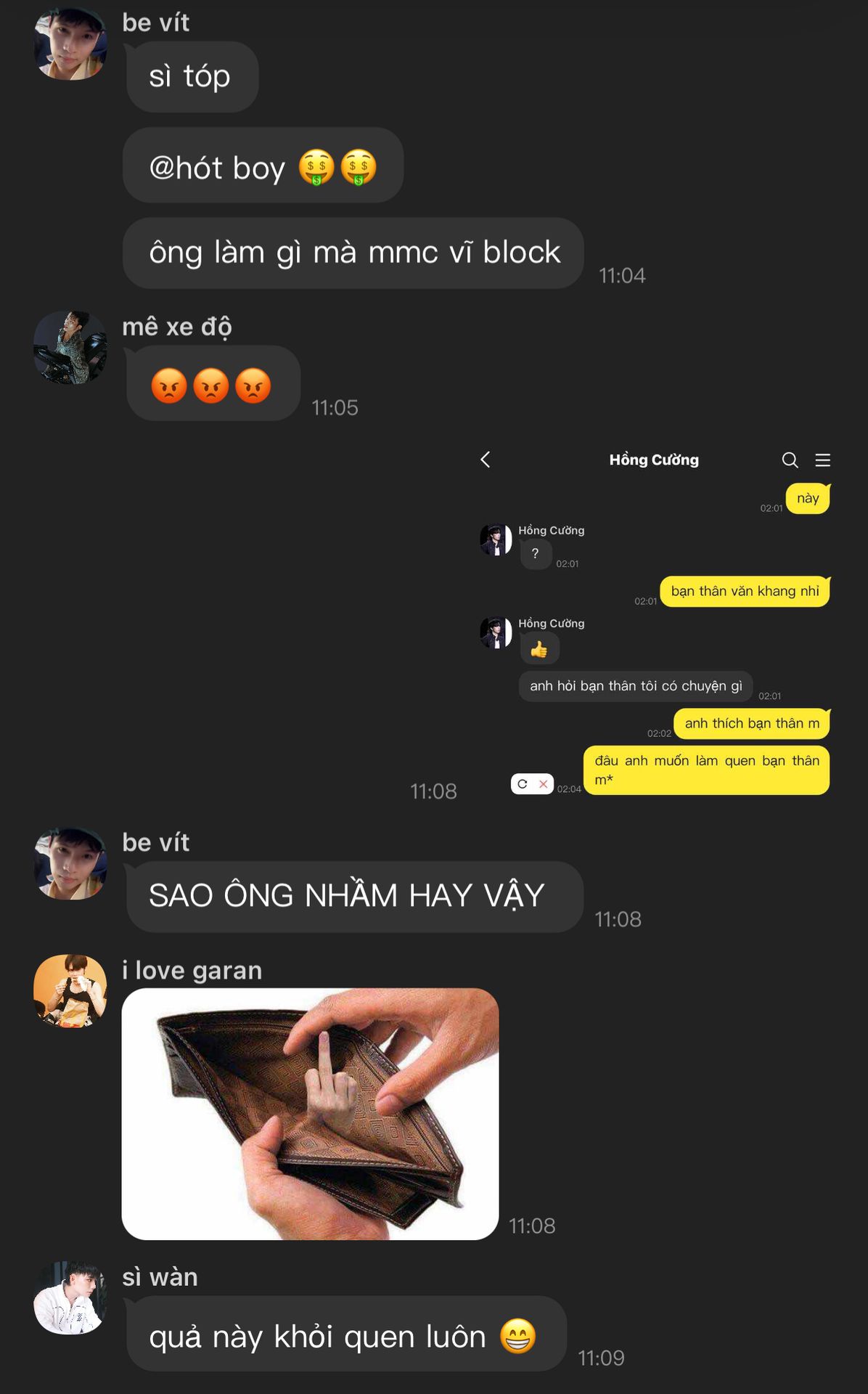Image resolution: width=868 pixels, height=1394 pixels.
Task: Open mê xe độ's profile picture
Action: (70, 348)
